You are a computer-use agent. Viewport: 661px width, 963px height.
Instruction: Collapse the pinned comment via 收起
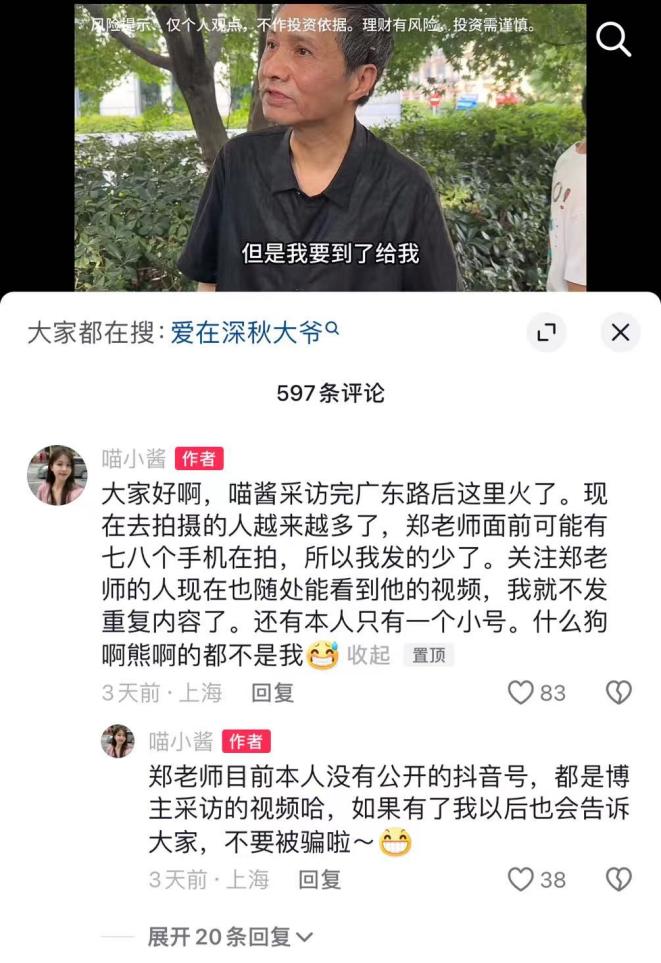pyautogui.click(x=368, y=655)
